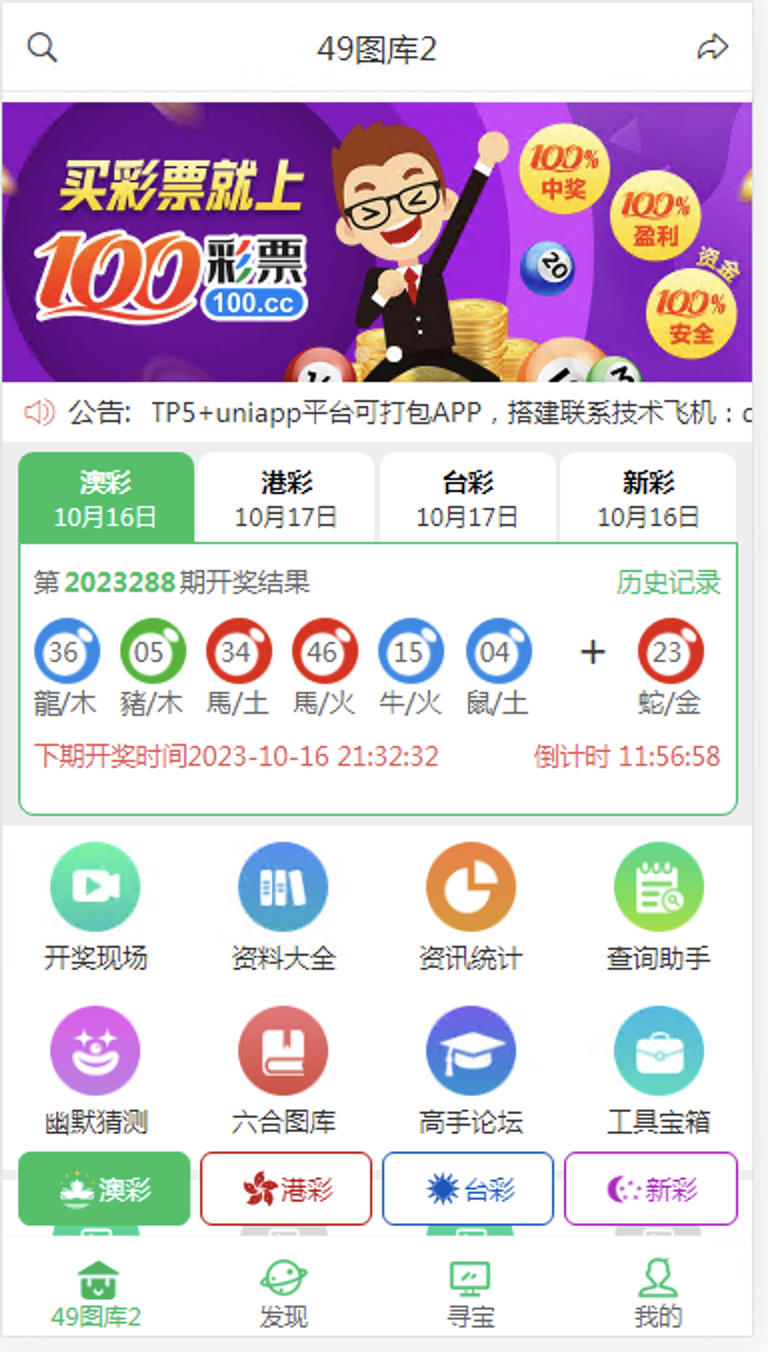Switch to the 台彩 10月17日 tab
The height and width of the screenshot is (1352, 768).
click(x=467, y=499)
